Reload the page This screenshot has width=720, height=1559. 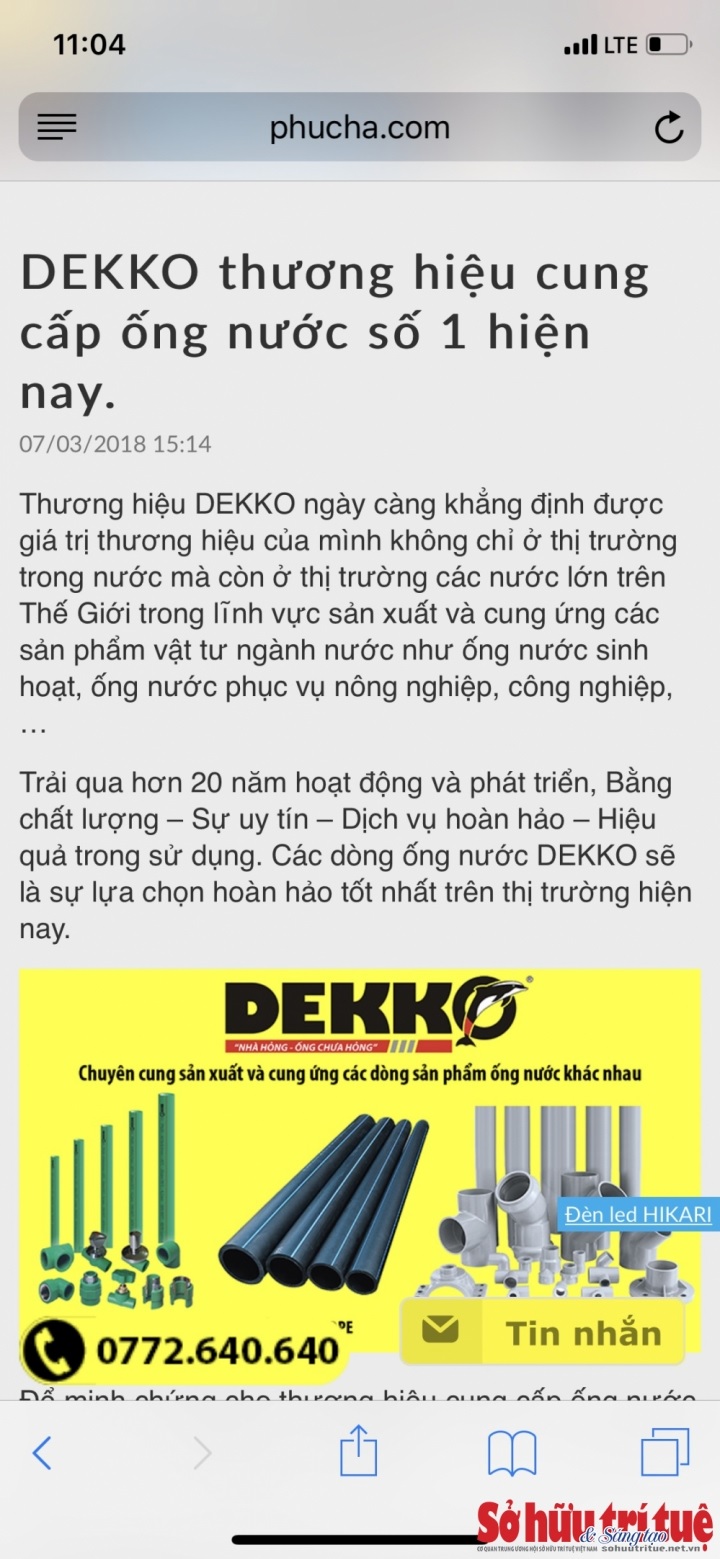tap(668, 128)
